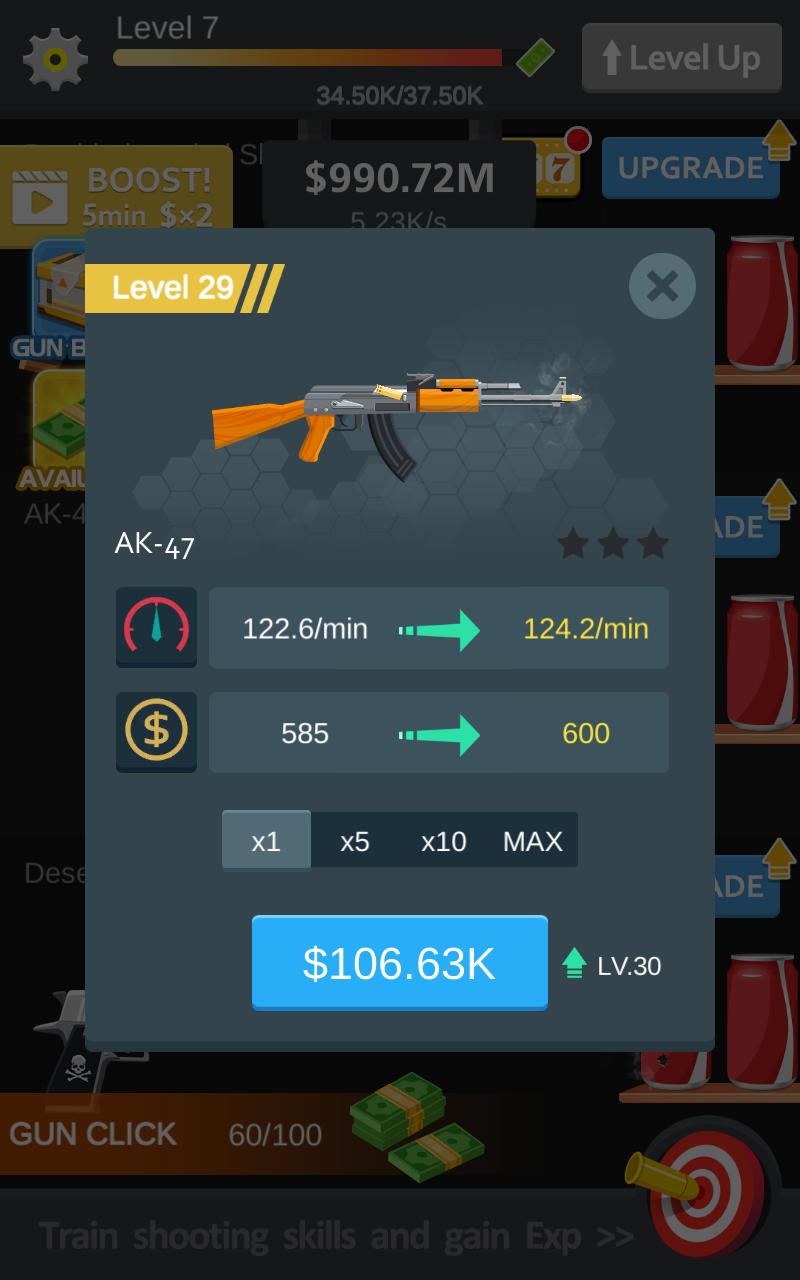Activate the 5min $×2 boost
Viewport: 800px width, 1280px height.
[x=116, y=196]
